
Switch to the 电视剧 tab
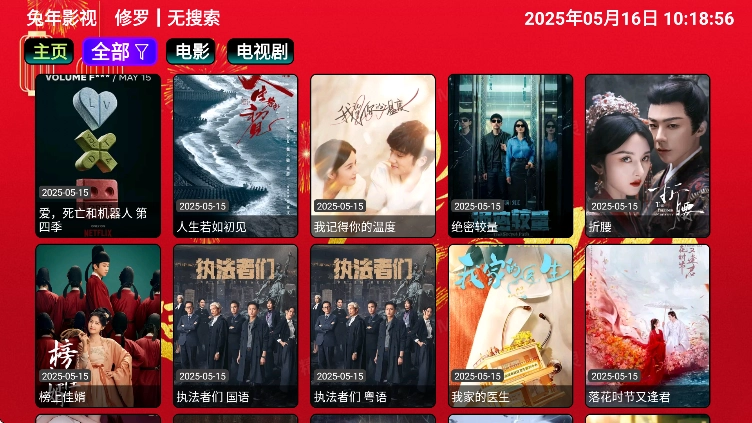pyautogui.click(x=260, y=52)
